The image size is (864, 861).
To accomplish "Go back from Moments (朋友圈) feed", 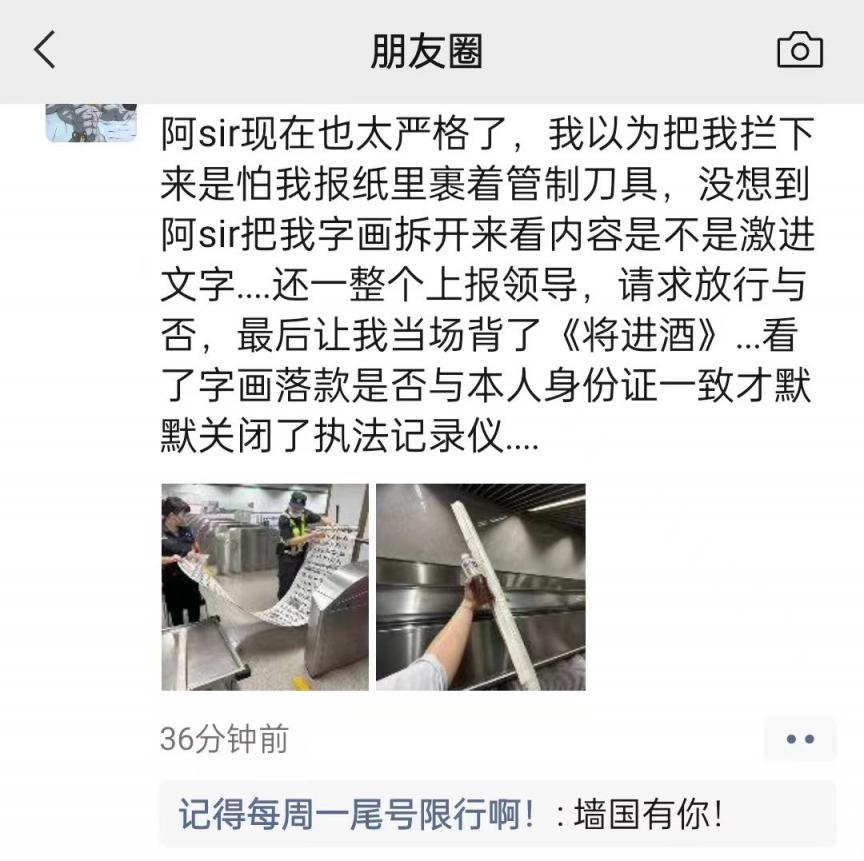I will coord(45,50).
